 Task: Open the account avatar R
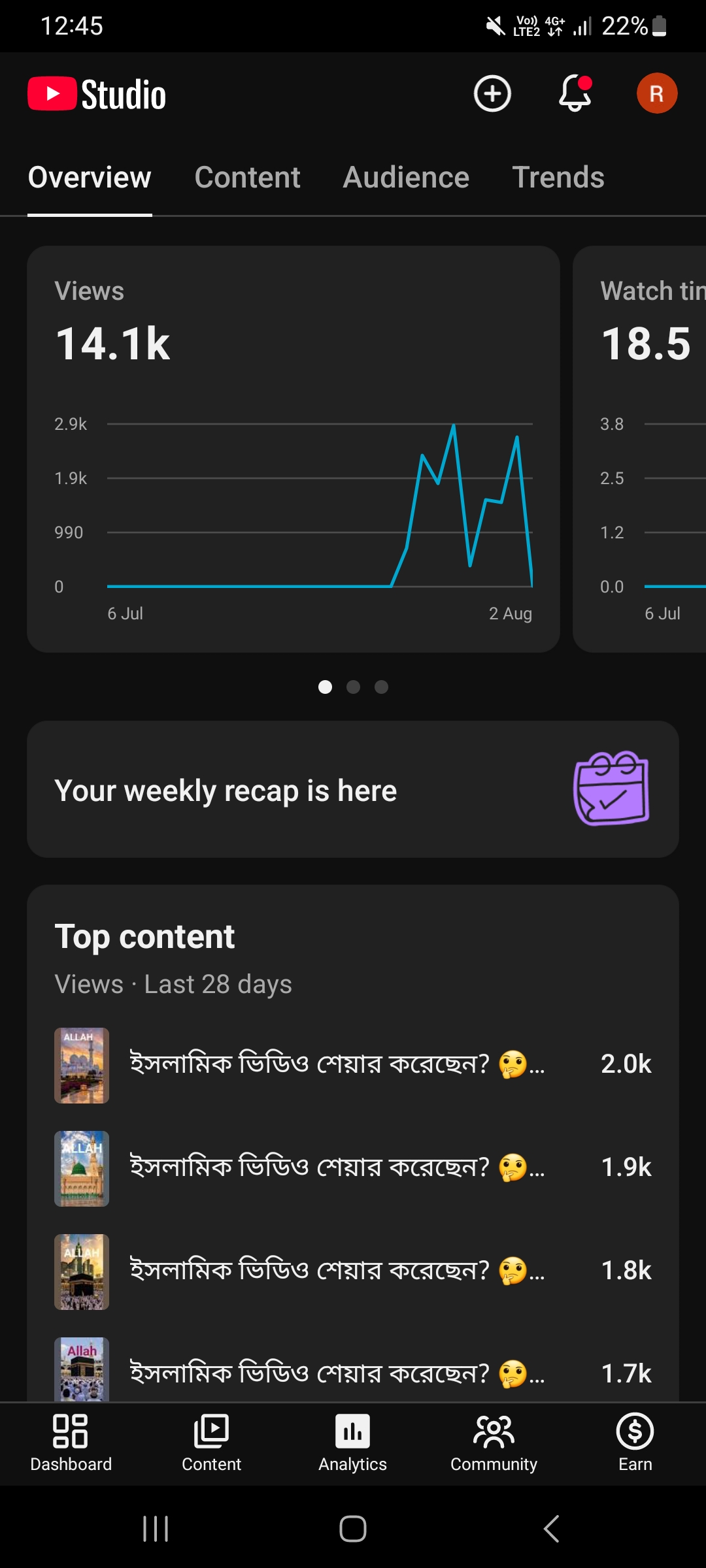tap(657, 93)
